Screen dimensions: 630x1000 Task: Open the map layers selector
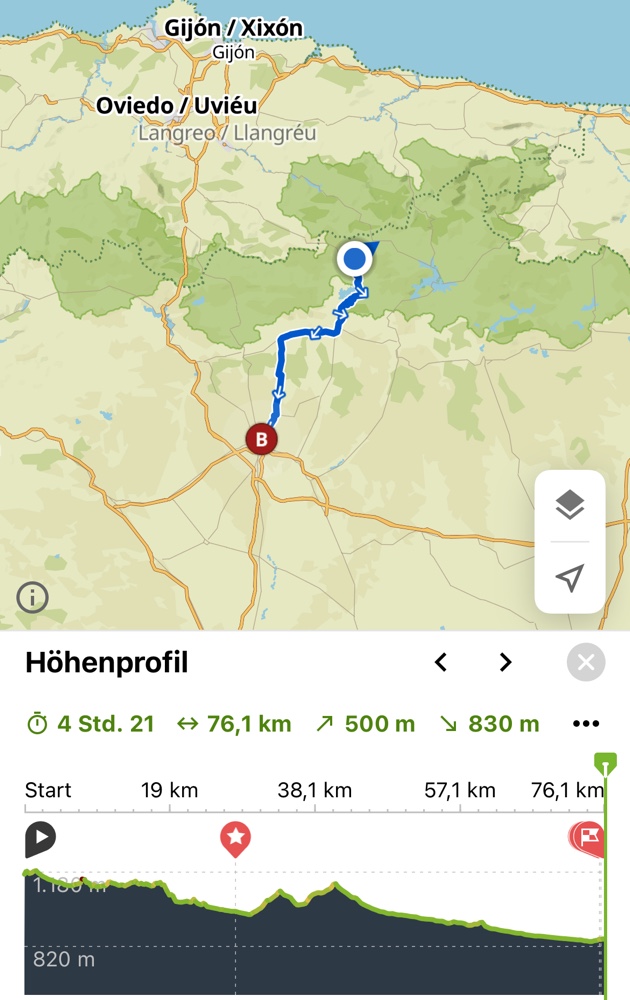click(569, 506)
